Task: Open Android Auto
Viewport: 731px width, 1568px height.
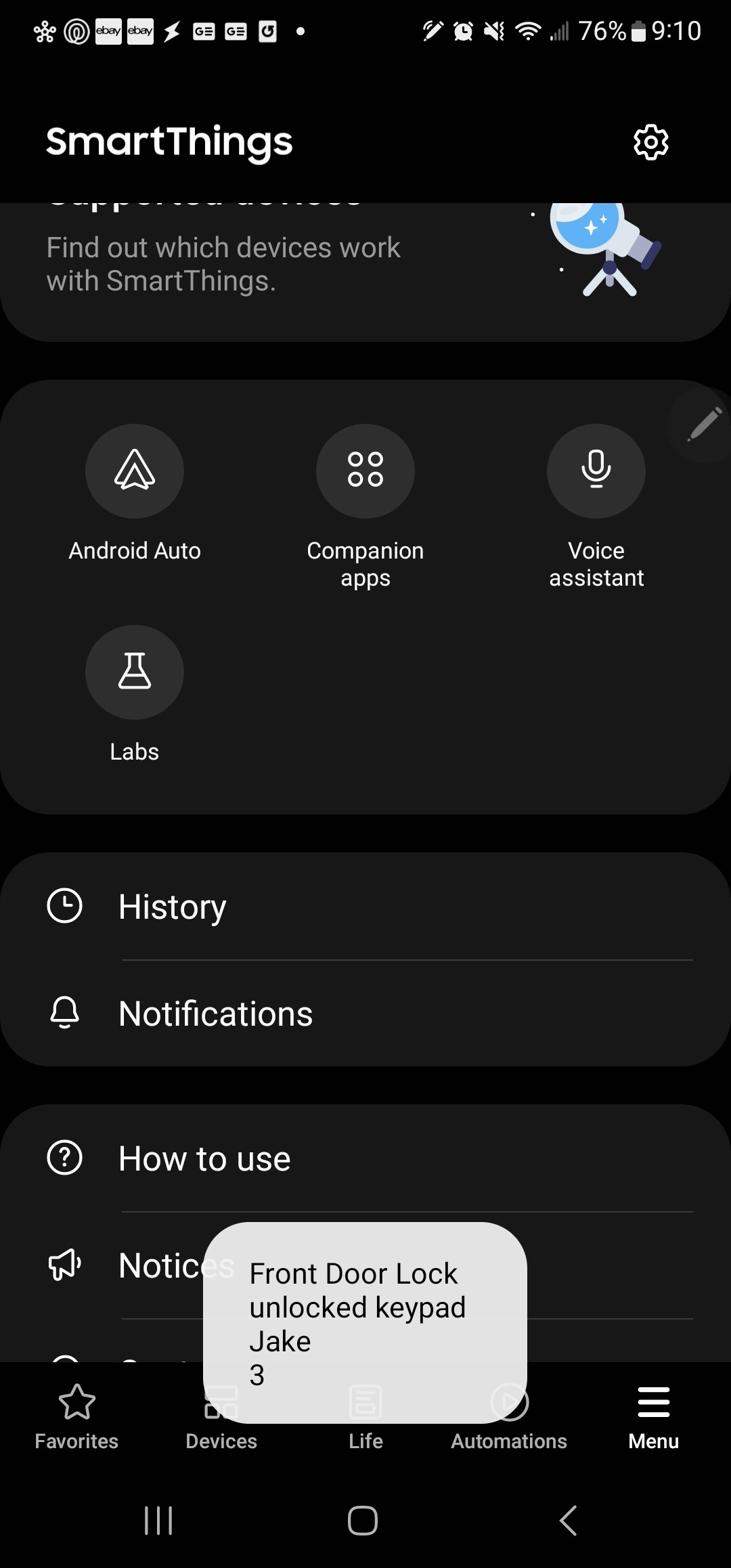Action: click(x=135, y=472)
